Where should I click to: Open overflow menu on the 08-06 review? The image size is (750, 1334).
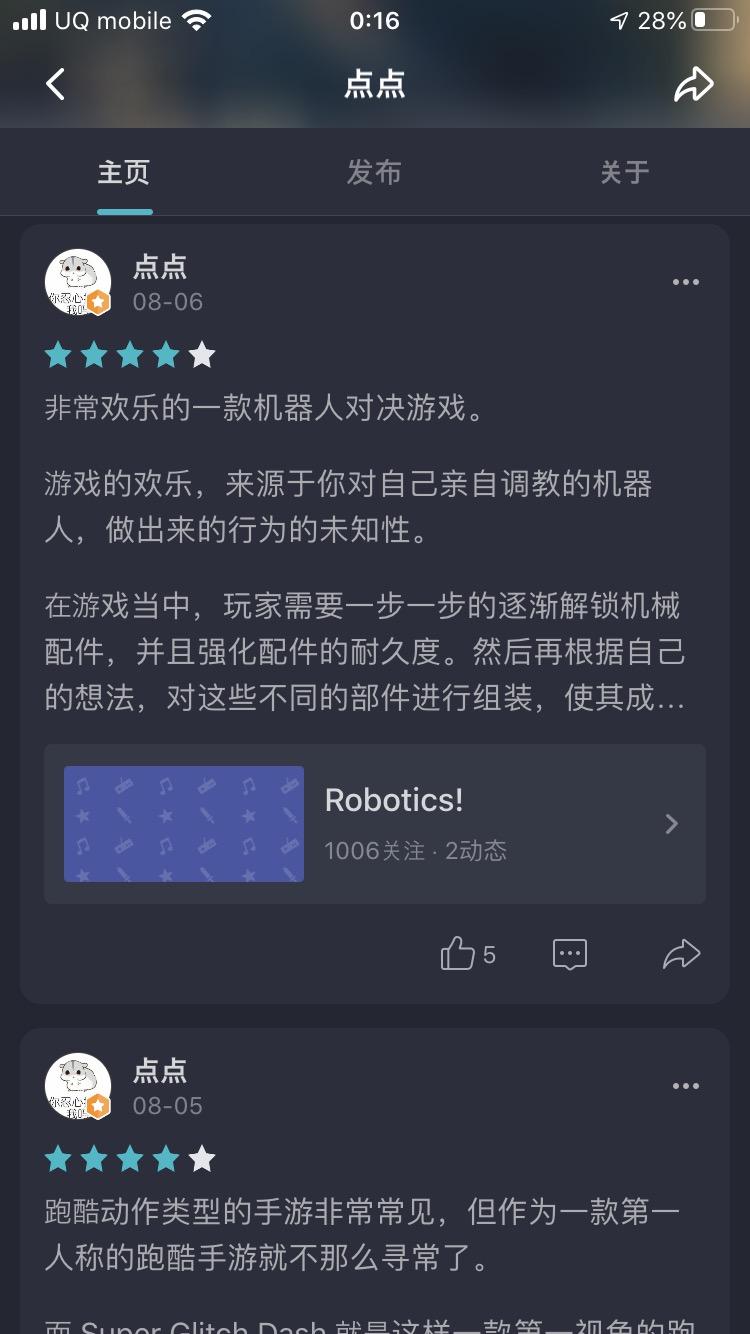[685, 282]
